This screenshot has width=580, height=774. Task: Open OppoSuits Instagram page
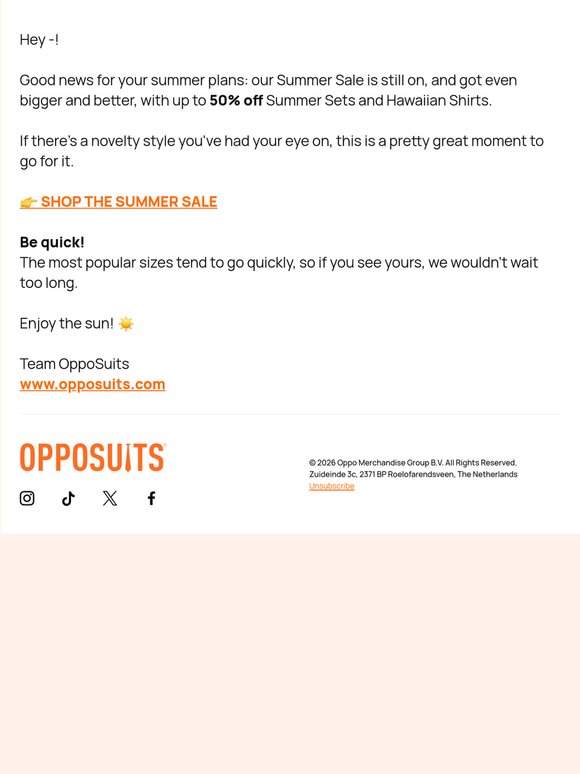pos(27,499)
